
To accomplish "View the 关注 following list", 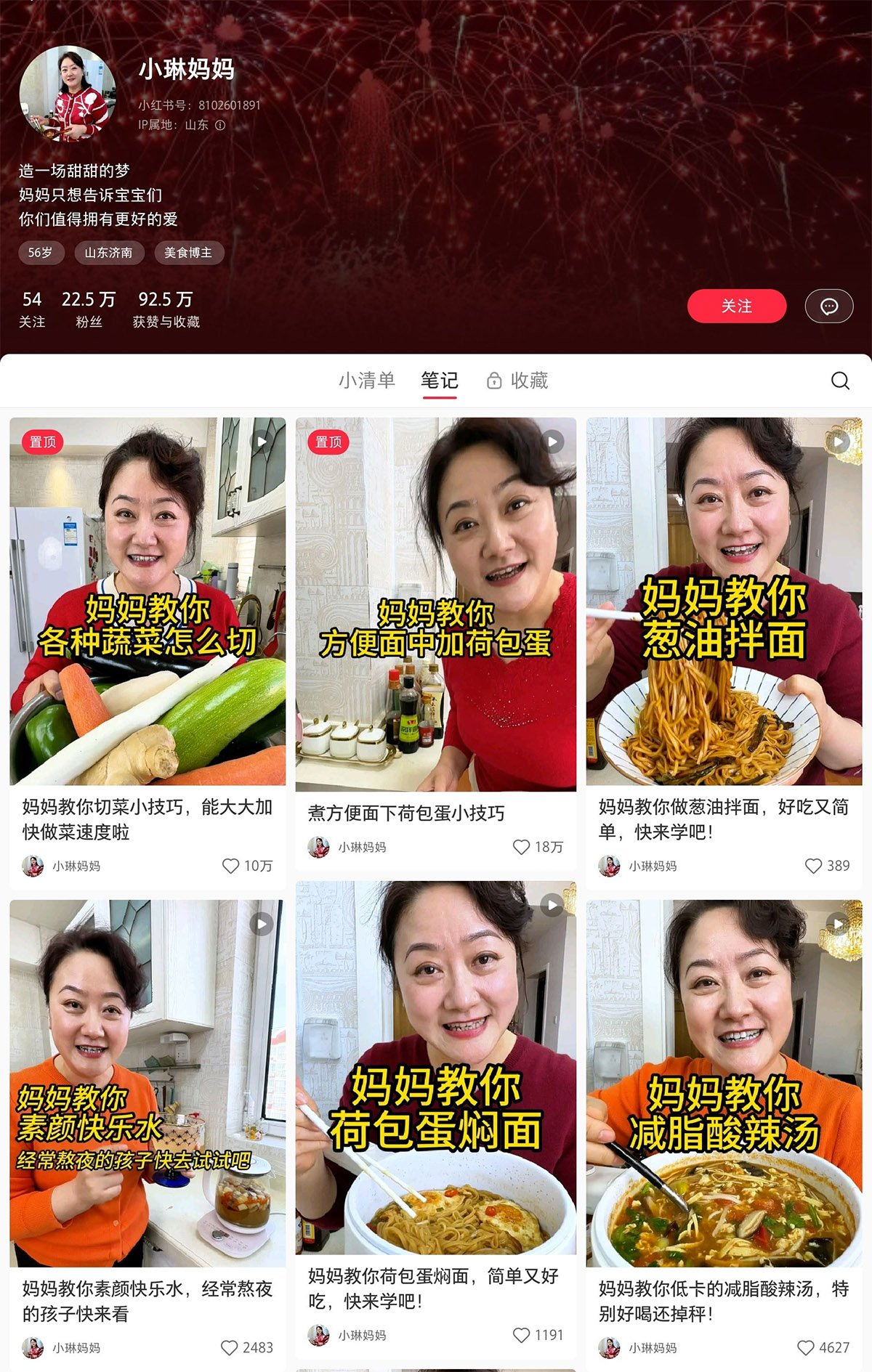I will point(32,309).
